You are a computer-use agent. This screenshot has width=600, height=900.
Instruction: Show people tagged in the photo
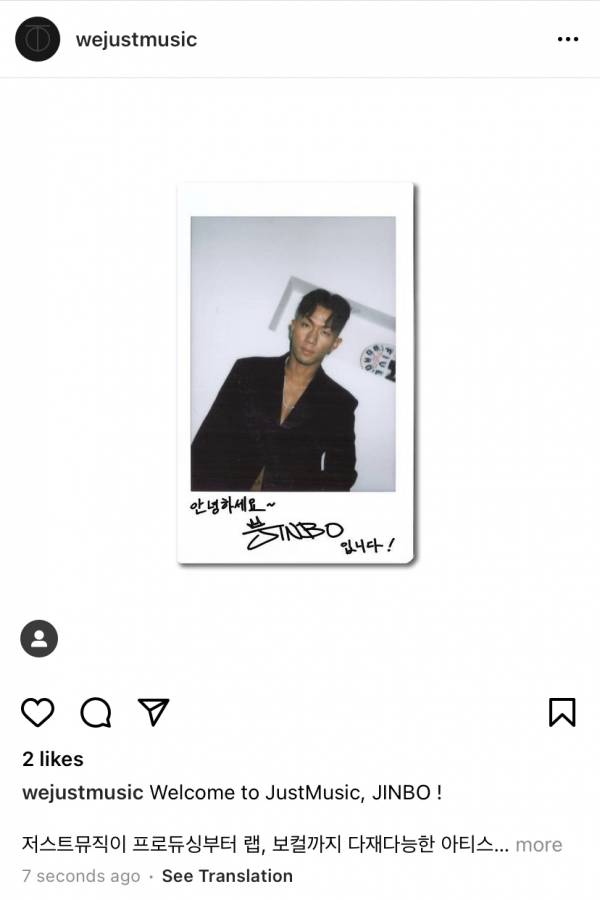pyautogui.click(x=39, y=638)
